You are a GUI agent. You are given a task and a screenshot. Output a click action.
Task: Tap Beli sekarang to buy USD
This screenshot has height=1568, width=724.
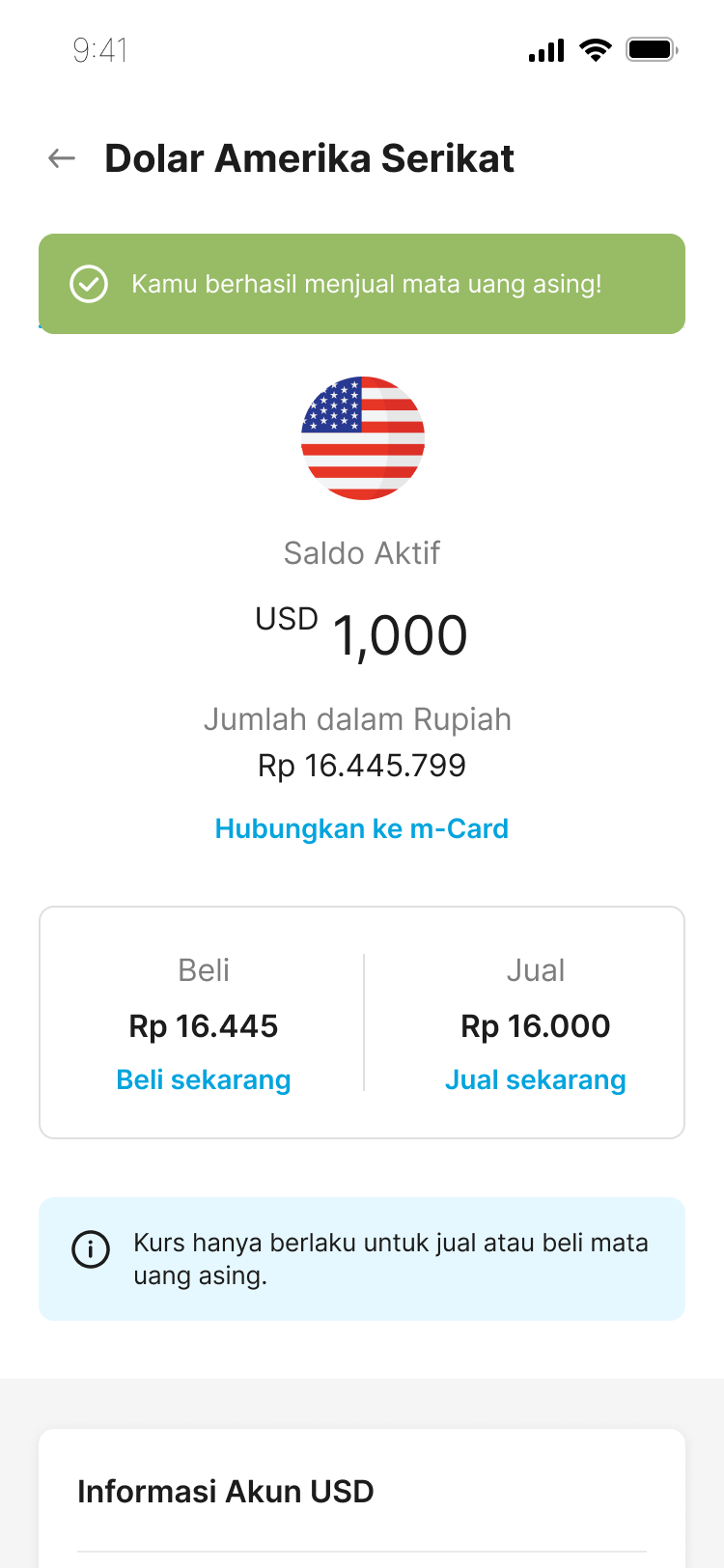204,1079
